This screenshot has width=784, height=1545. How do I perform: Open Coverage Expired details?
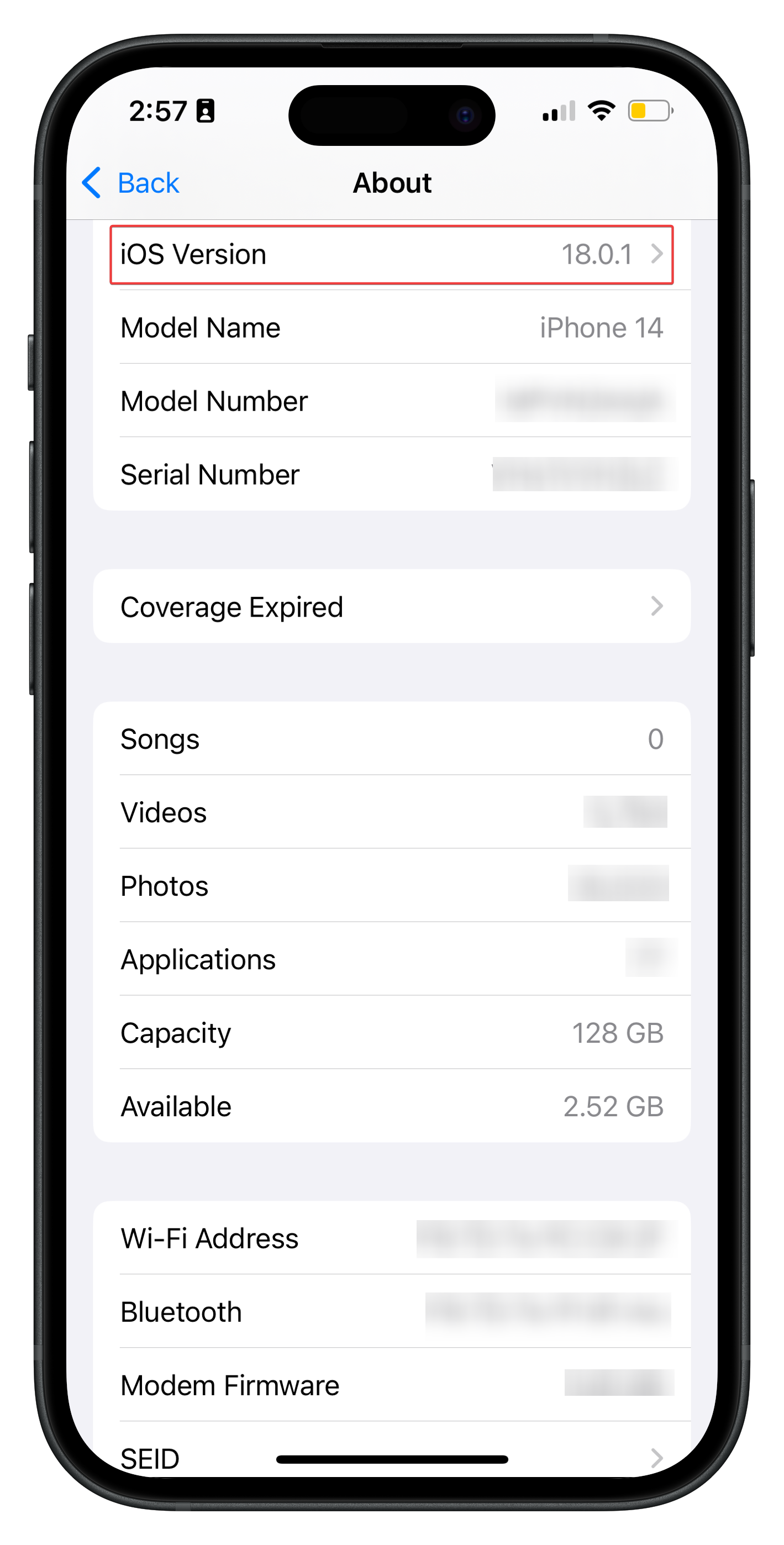click(x=391, y=606)
